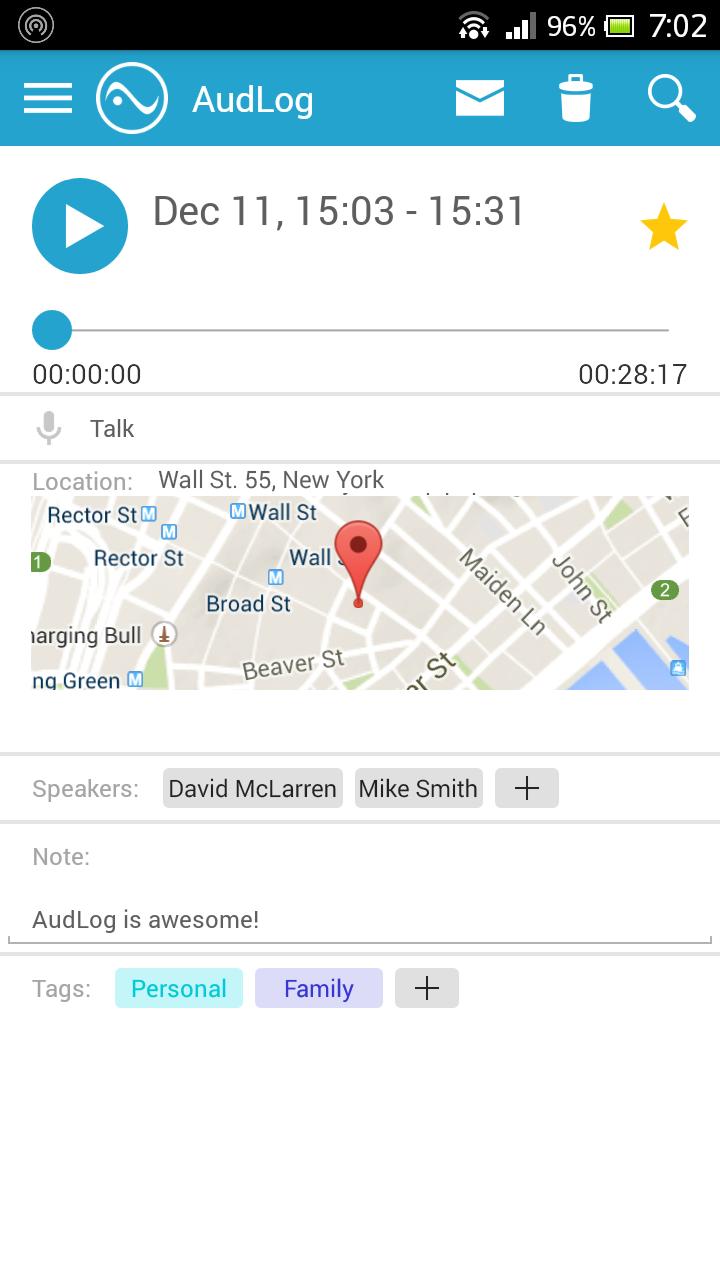The image size is (720, 1280).
Task: Add a new tag with the plus button
Action: pyautogui.click(x=427, y=988)
